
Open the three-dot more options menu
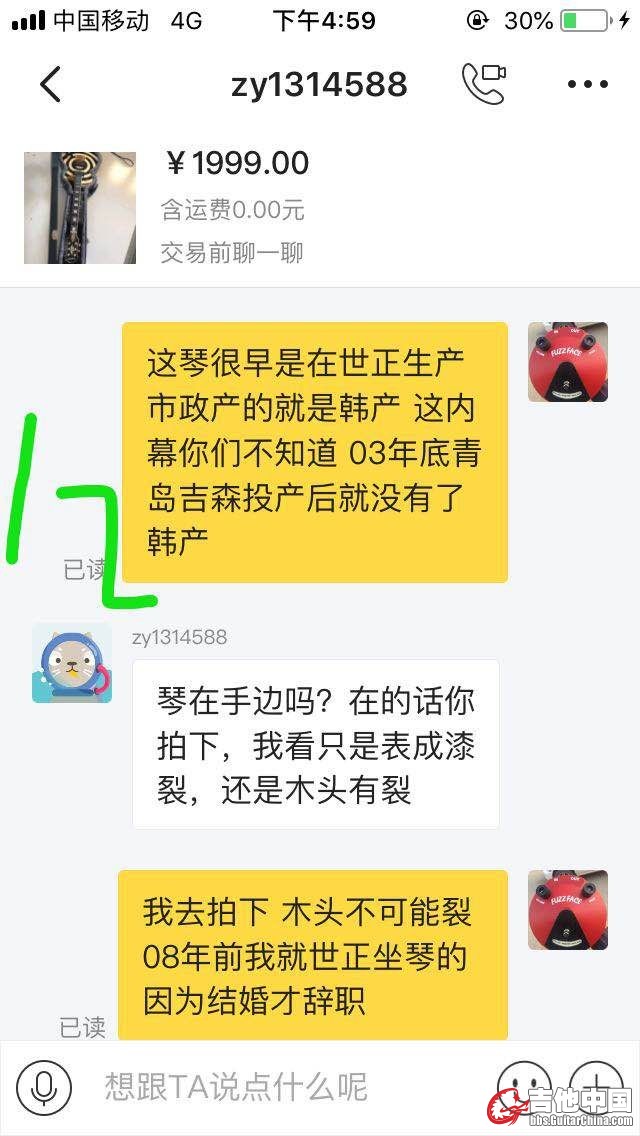click(587, 84)
